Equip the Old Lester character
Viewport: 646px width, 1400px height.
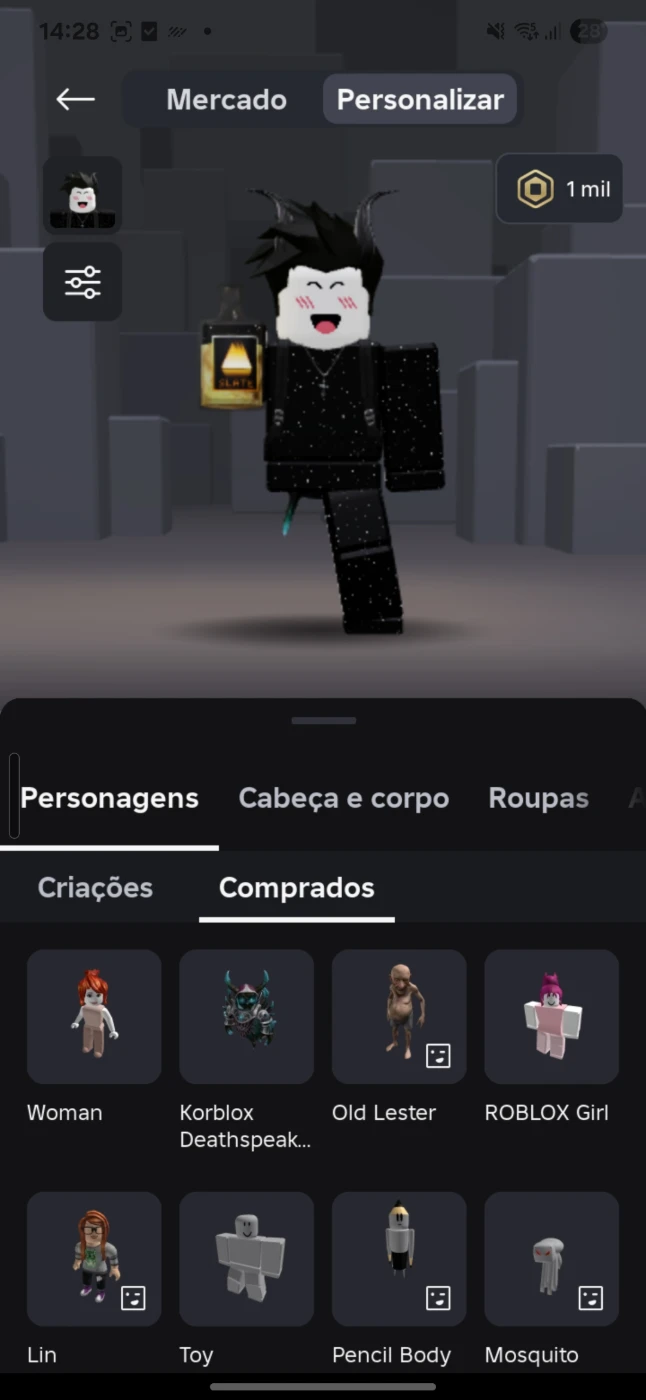click(x=399, y=1016)
